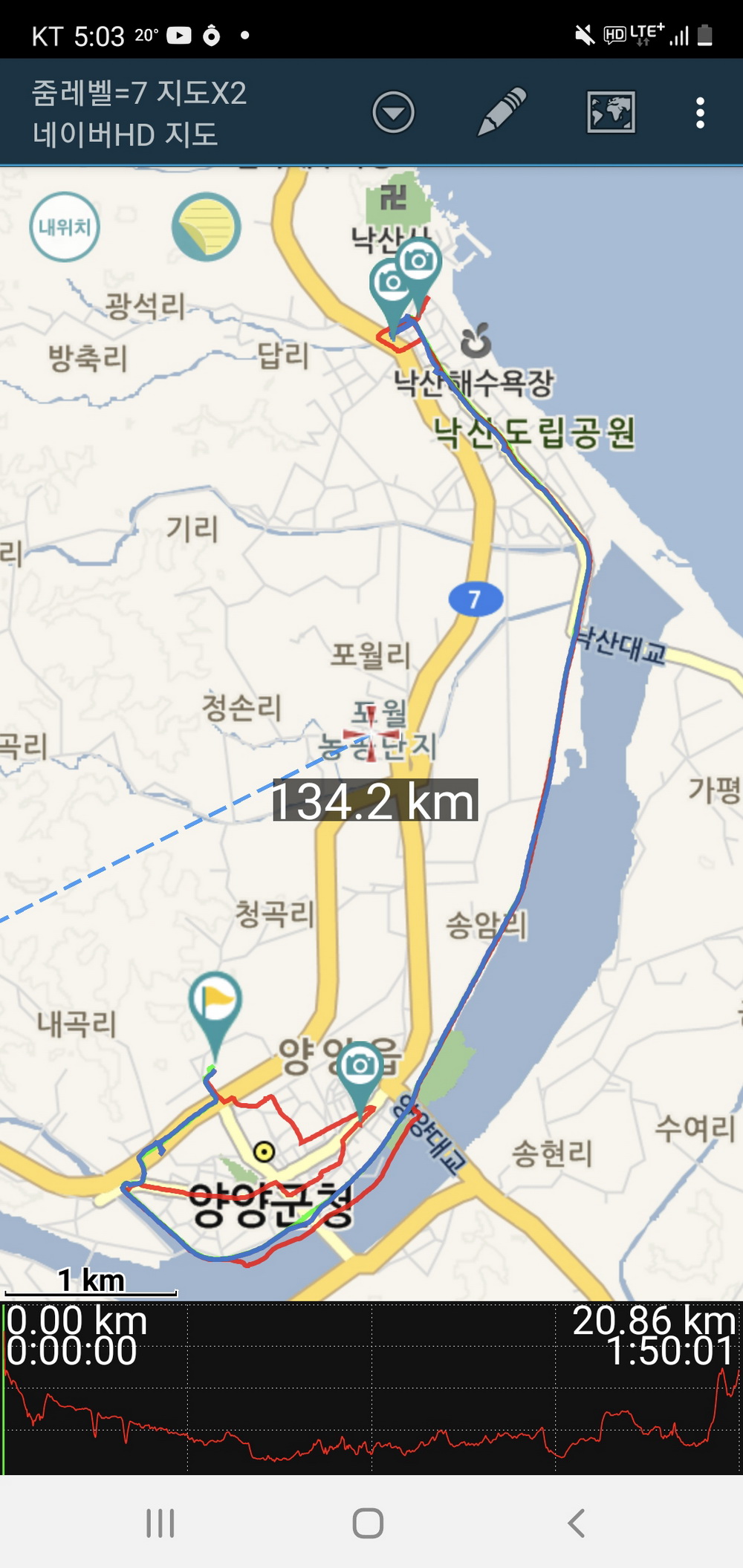Tap the 내위치 my location button

[65, 227]
